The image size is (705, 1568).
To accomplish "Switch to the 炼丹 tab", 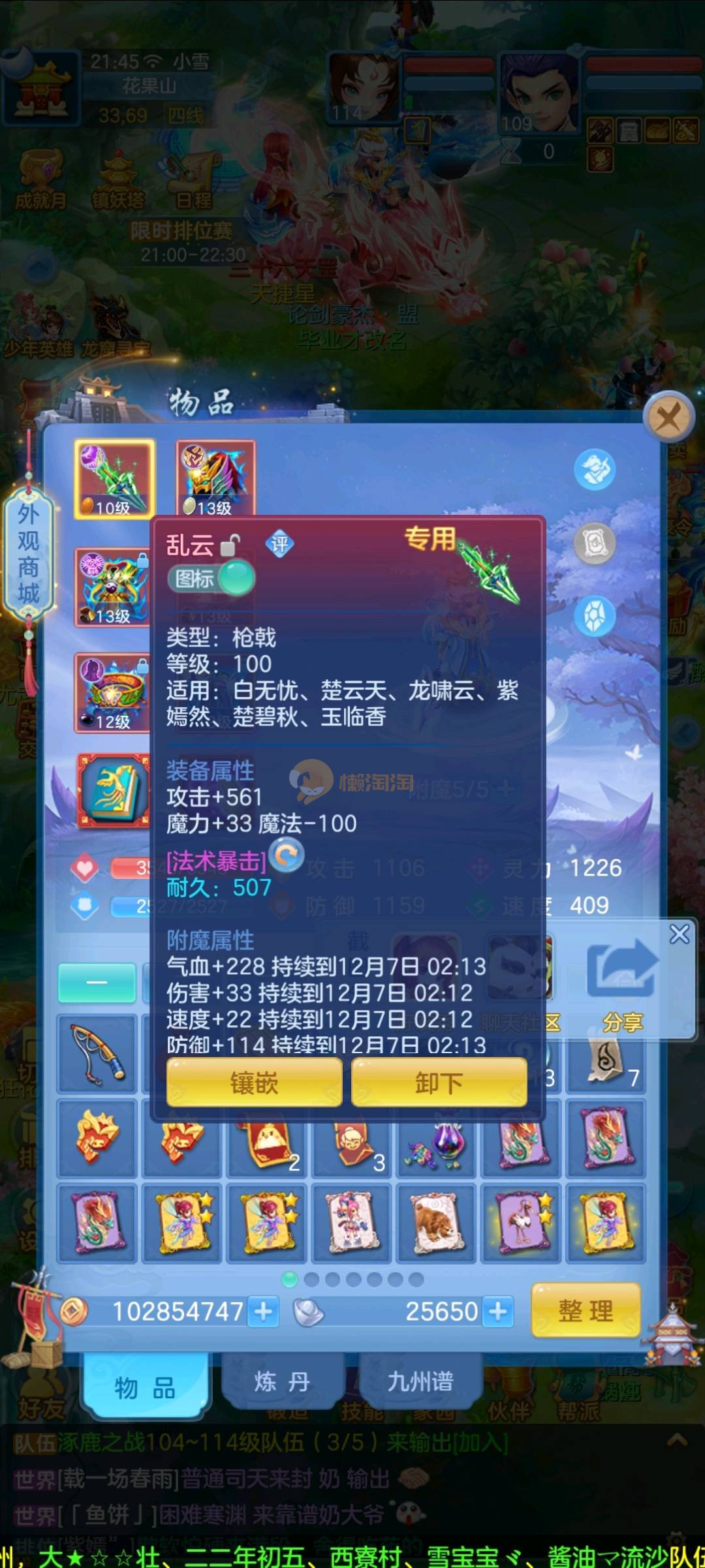I will pyautogui.click(x=282, y=1381).
